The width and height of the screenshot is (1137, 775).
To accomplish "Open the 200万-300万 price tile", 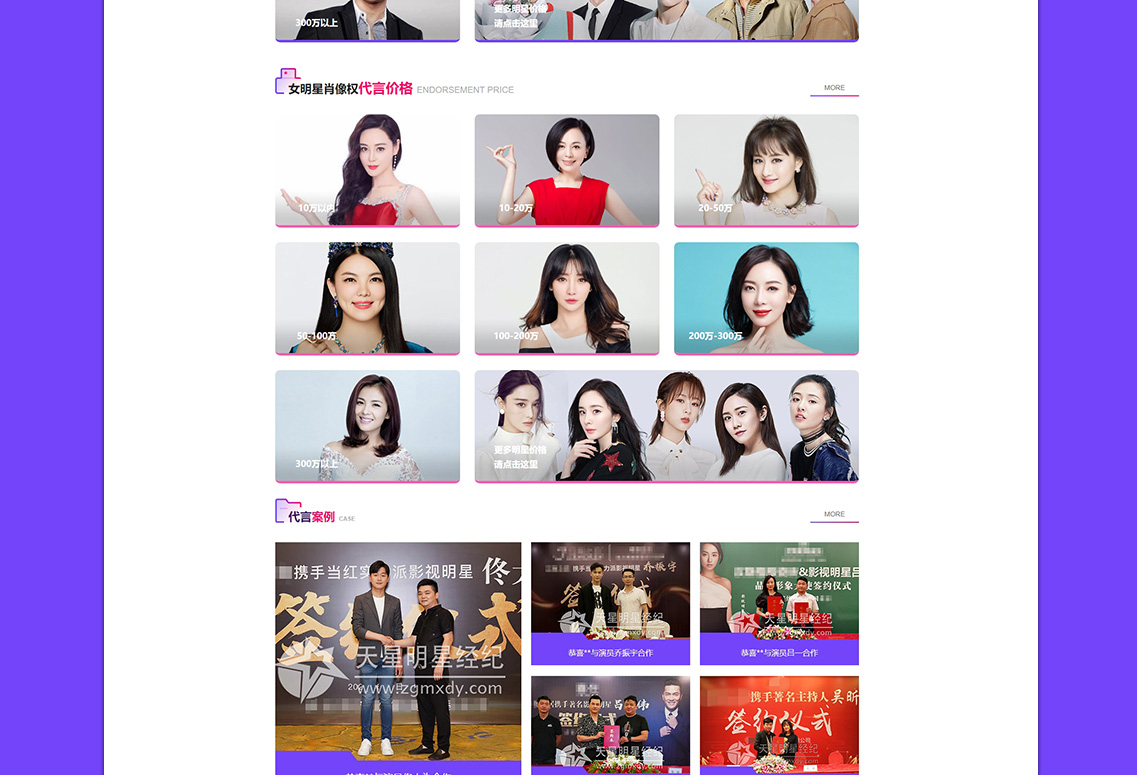I will coord(766,298).
